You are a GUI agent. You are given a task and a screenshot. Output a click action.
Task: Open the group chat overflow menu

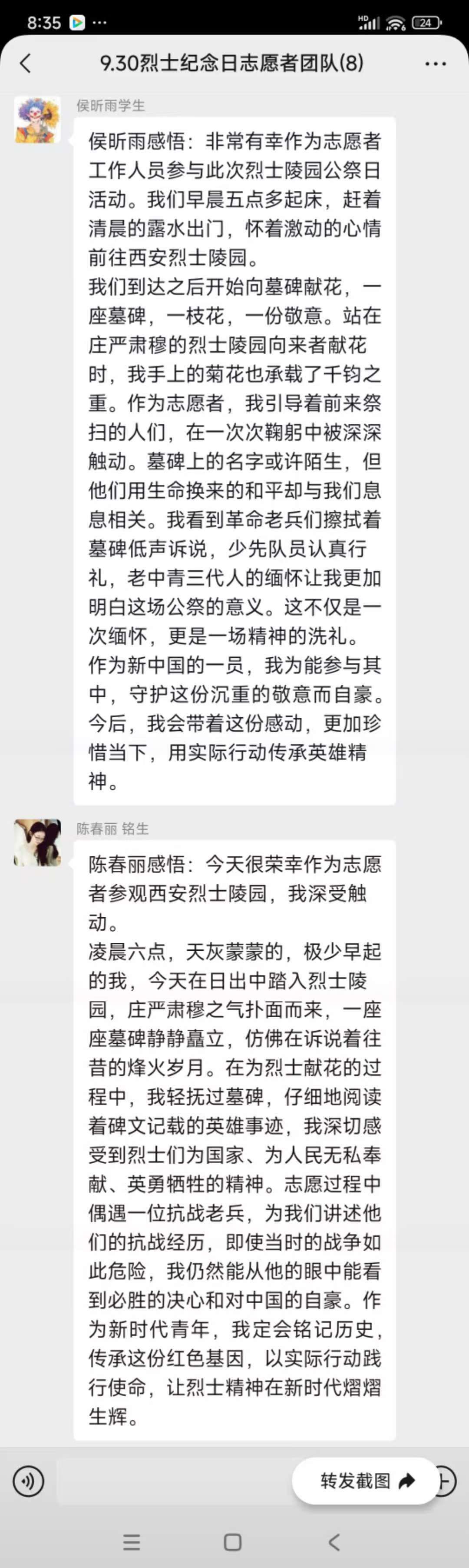pos(436,63)
